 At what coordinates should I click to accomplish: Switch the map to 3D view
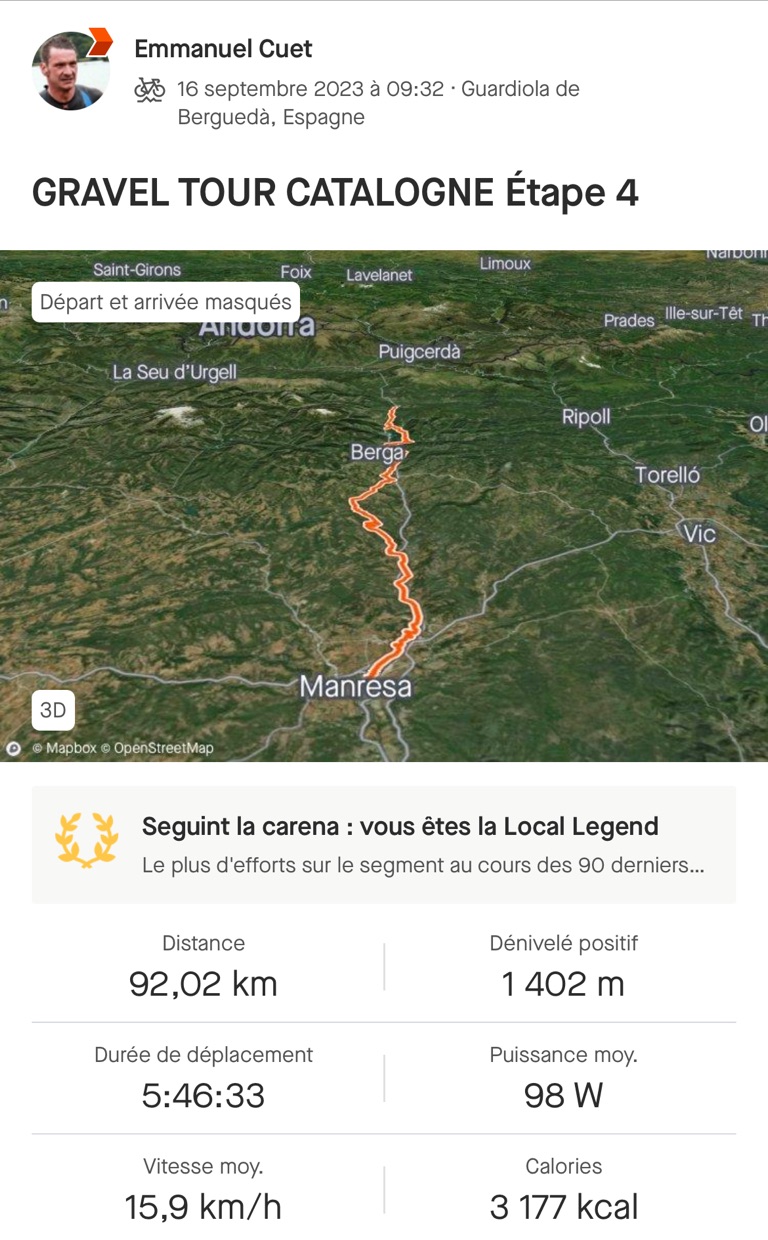coord(53,710)
